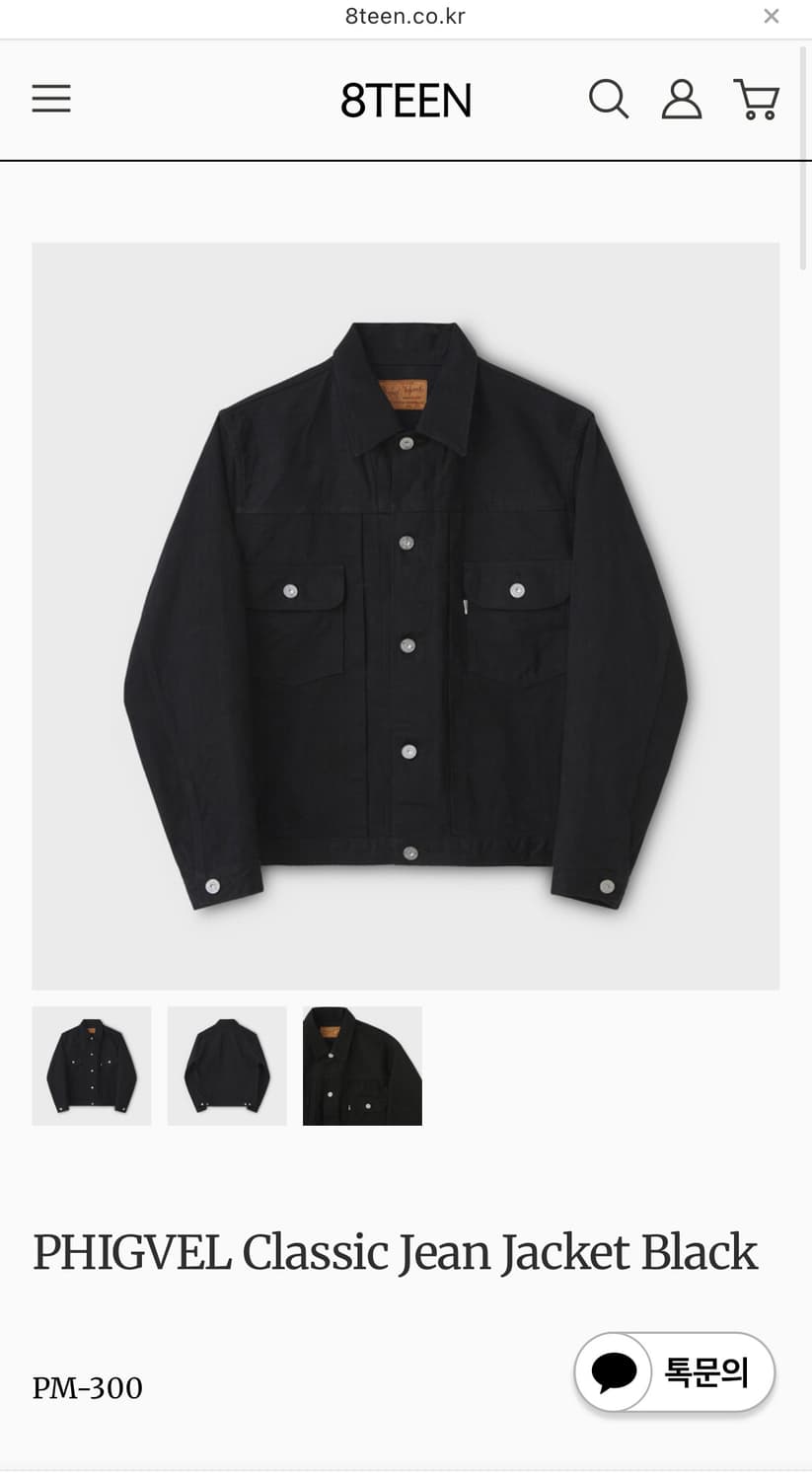Open the search icon
Image resolution: width=812 pixels, height=1480 pixels.
coord(609,100)
